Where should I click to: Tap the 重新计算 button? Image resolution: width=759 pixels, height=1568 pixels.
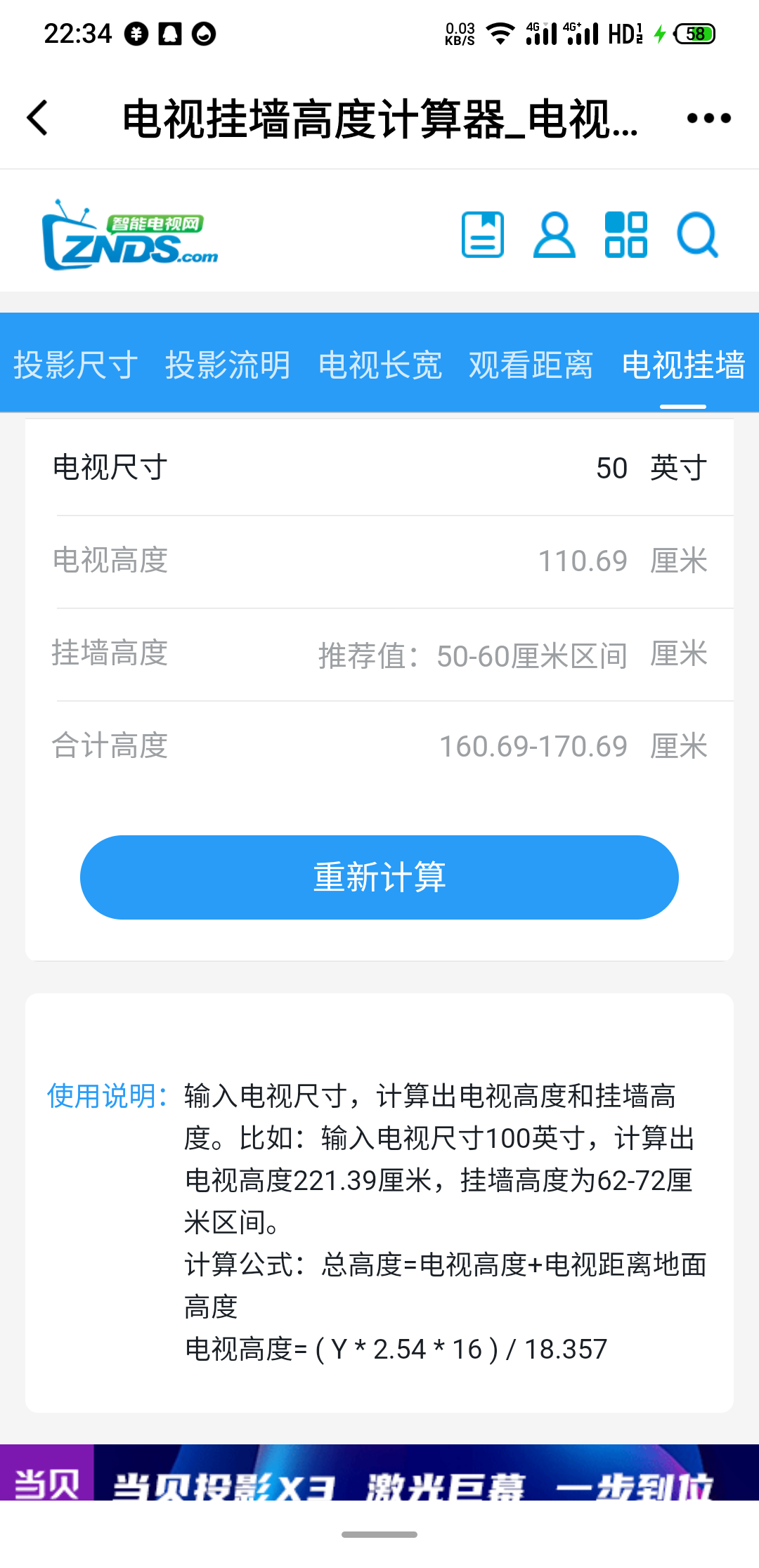point(379,877)
